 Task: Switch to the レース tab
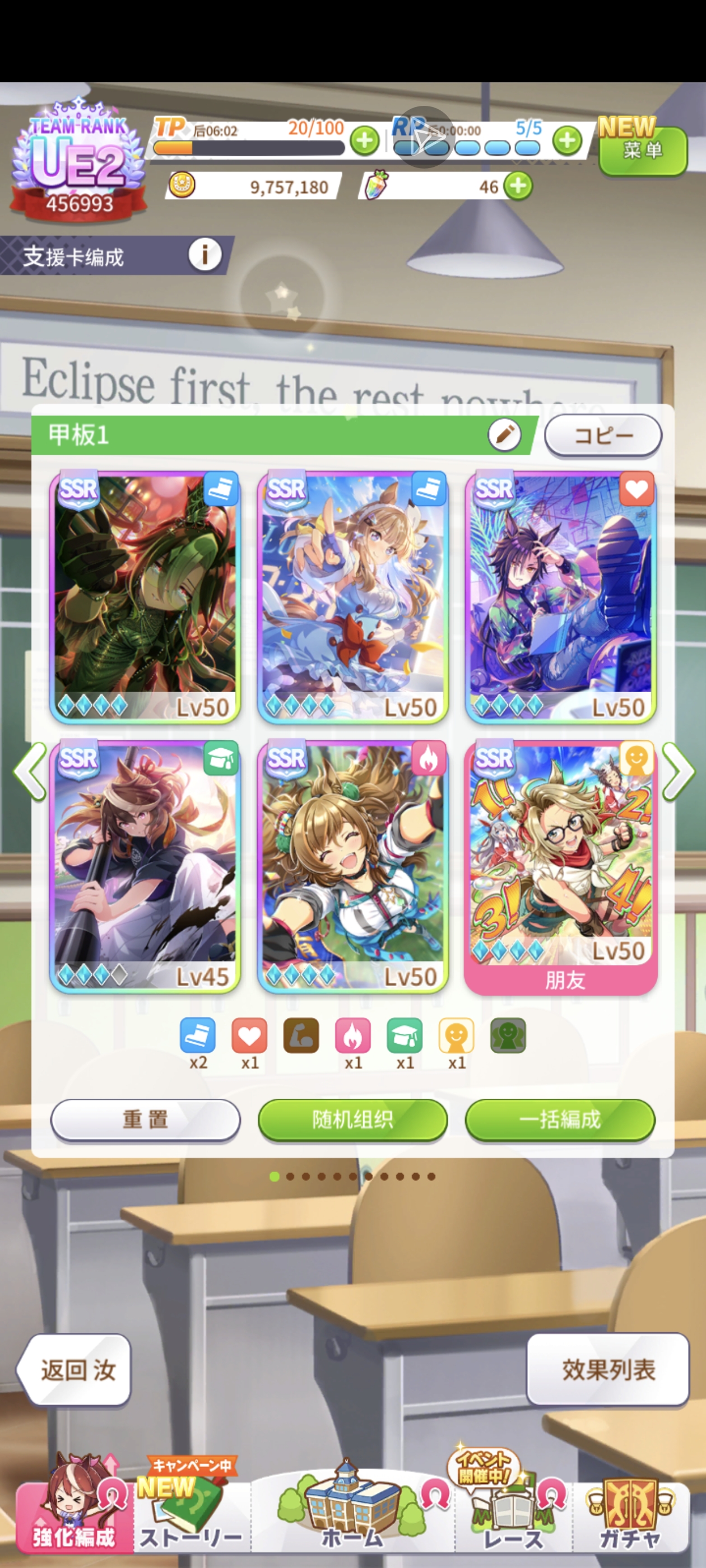512,1519
